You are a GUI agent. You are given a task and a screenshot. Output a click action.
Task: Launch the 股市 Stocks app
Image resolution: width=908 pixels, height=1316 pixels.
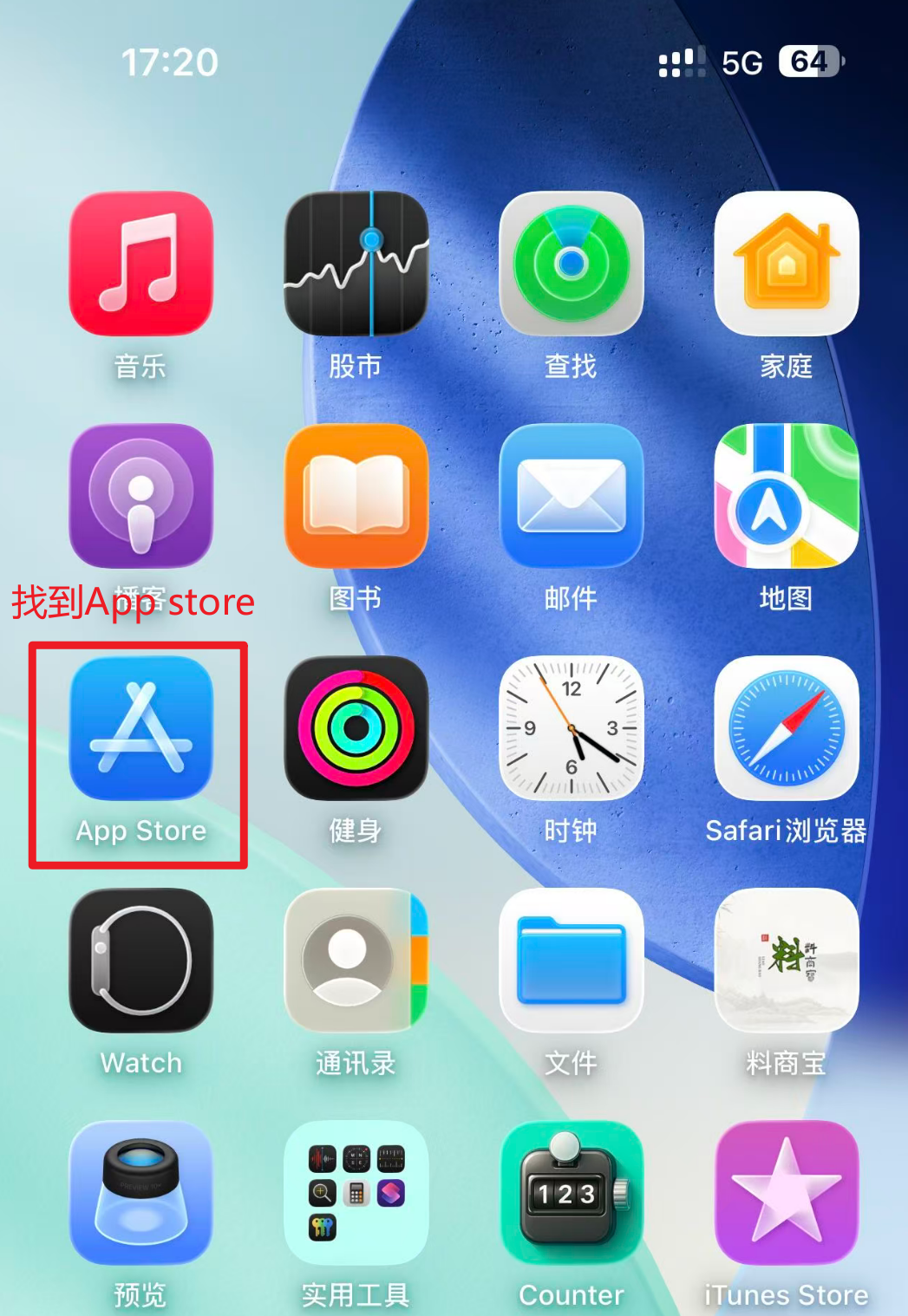[356, 263]
